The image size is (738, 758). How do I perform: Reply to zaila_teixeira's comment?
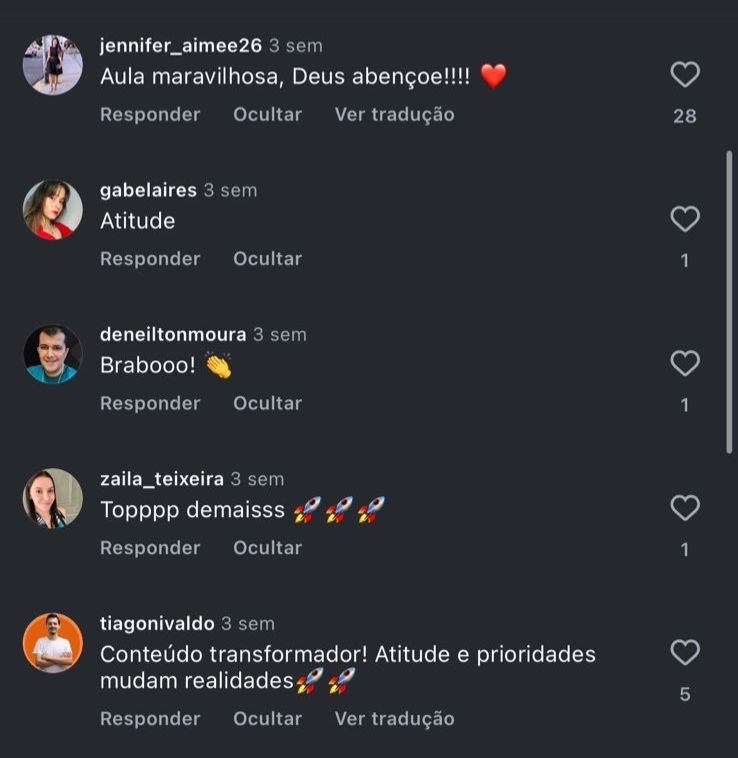(150, 548)
